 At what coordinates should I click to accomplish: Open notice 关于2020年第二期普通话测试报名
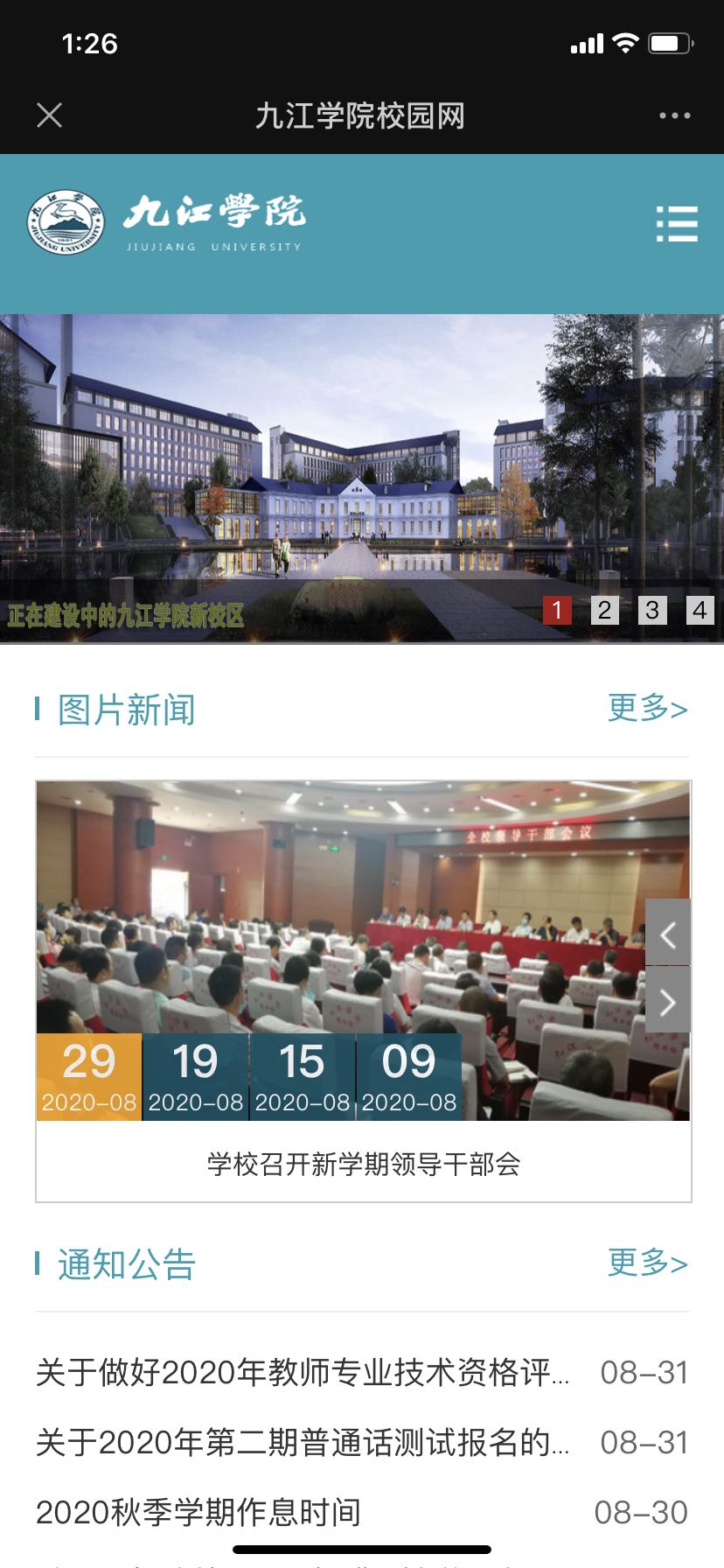click(x=303, y=1442)
